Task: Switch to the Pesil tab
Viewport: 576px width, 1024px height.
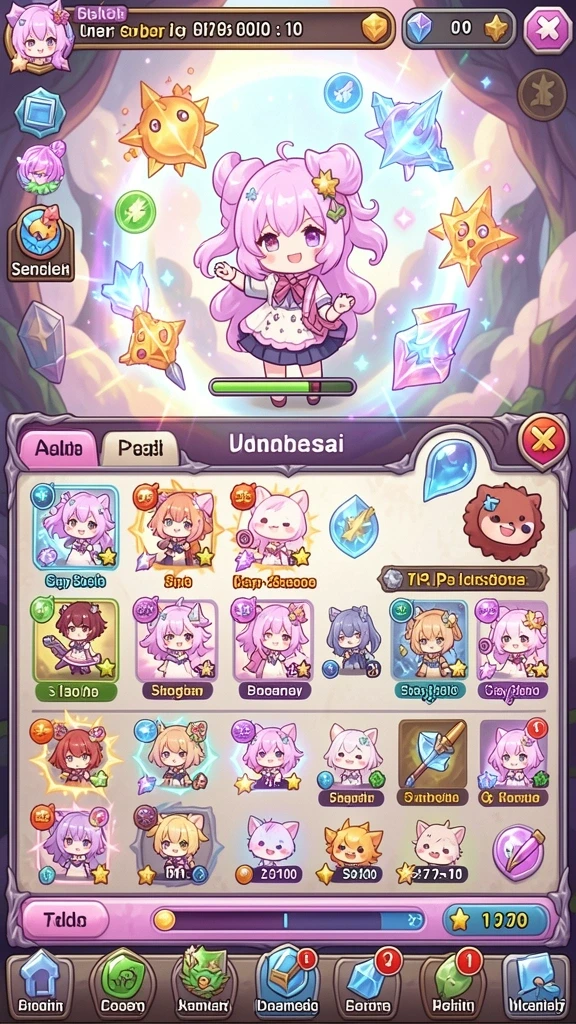Action: point(139,447)
